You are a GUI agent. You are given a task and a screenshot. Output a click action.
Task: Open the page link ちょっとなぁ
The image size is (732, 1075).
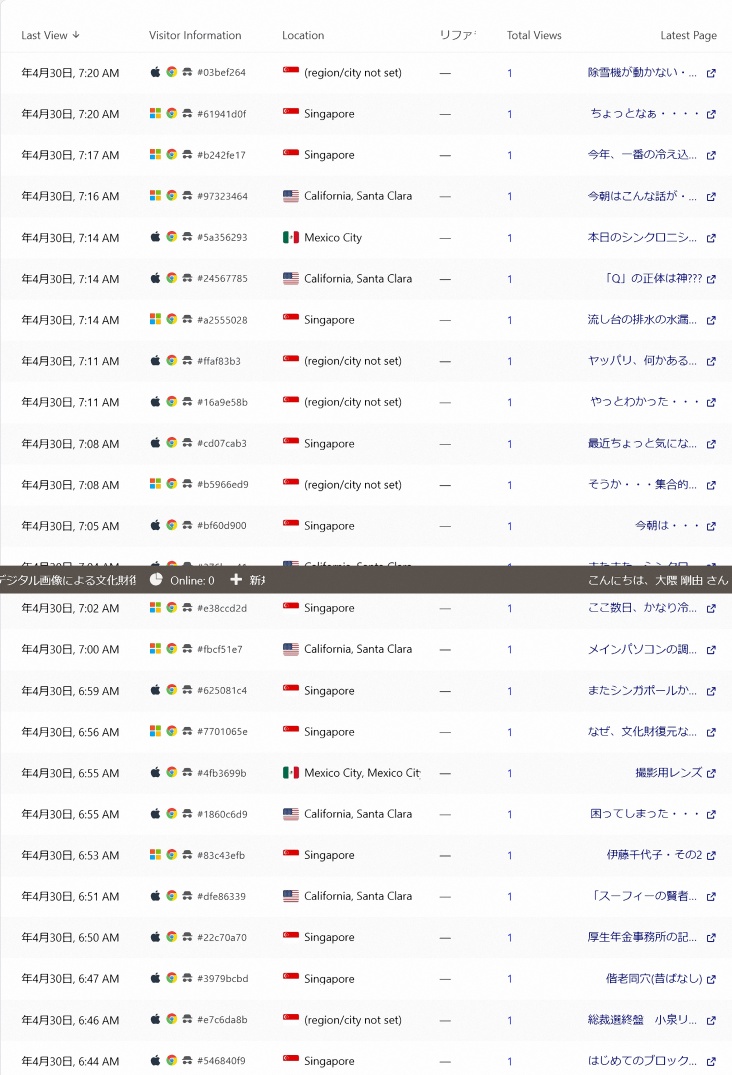pos(644,114)
